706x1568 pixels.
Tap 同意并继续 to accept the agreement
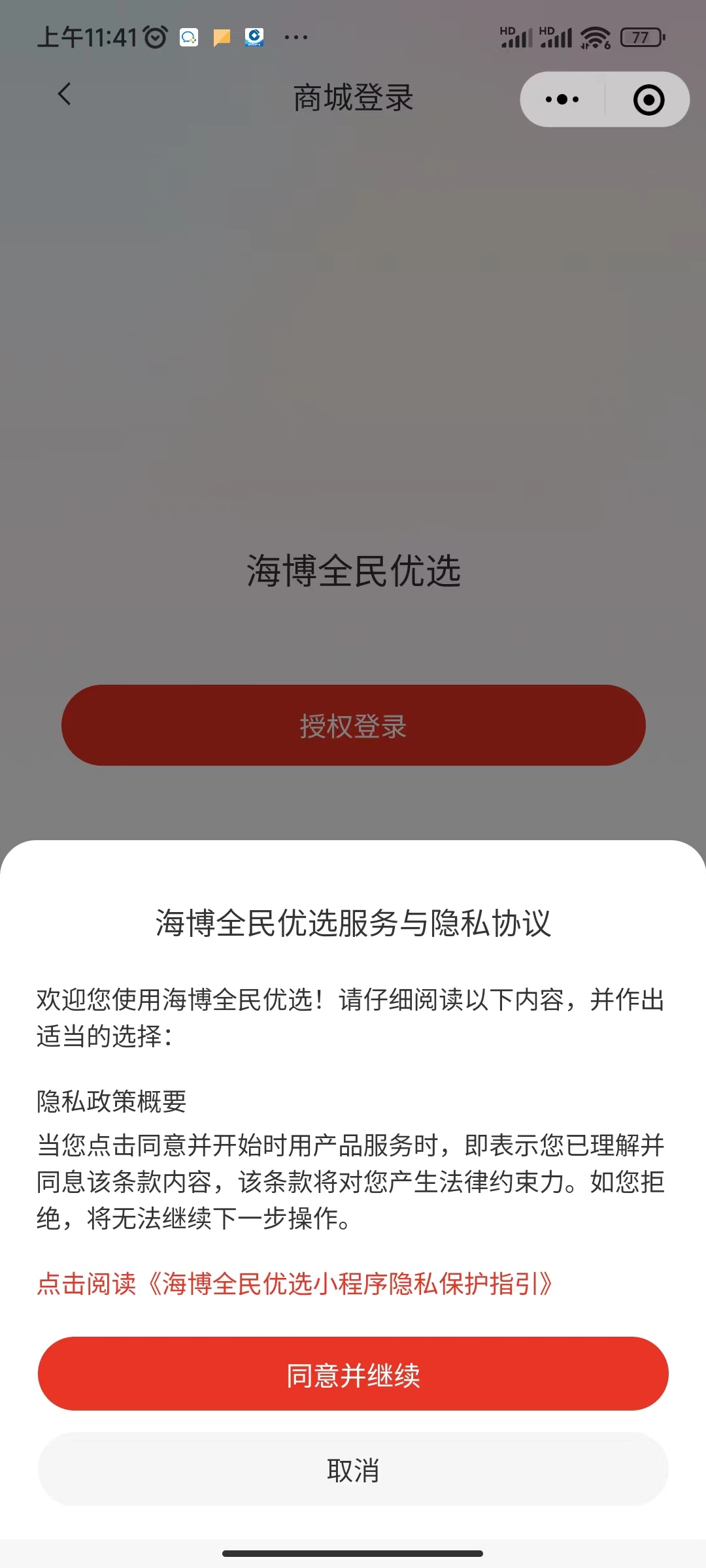(353, 1374)
